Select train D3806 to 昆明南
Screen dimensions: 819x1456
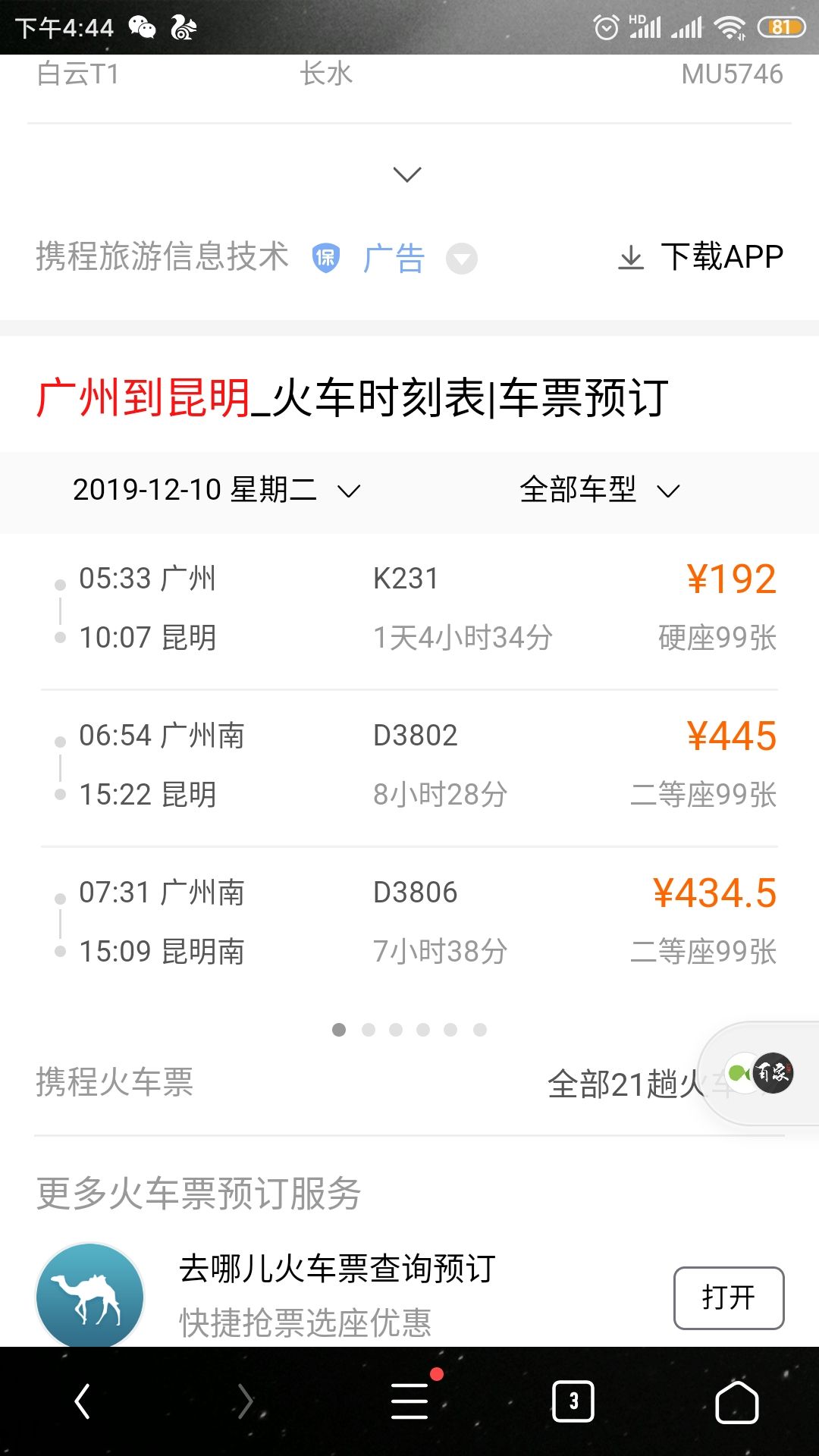(x=409, y=922)
